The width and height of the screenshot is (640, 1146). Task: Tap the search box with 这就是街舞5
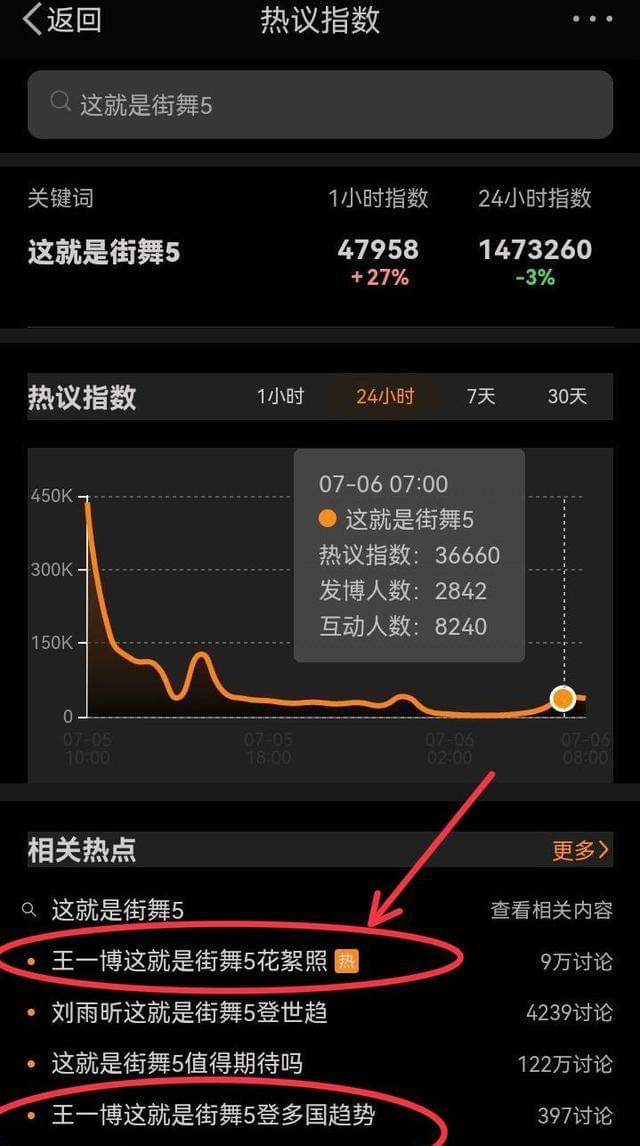(320, 105)
